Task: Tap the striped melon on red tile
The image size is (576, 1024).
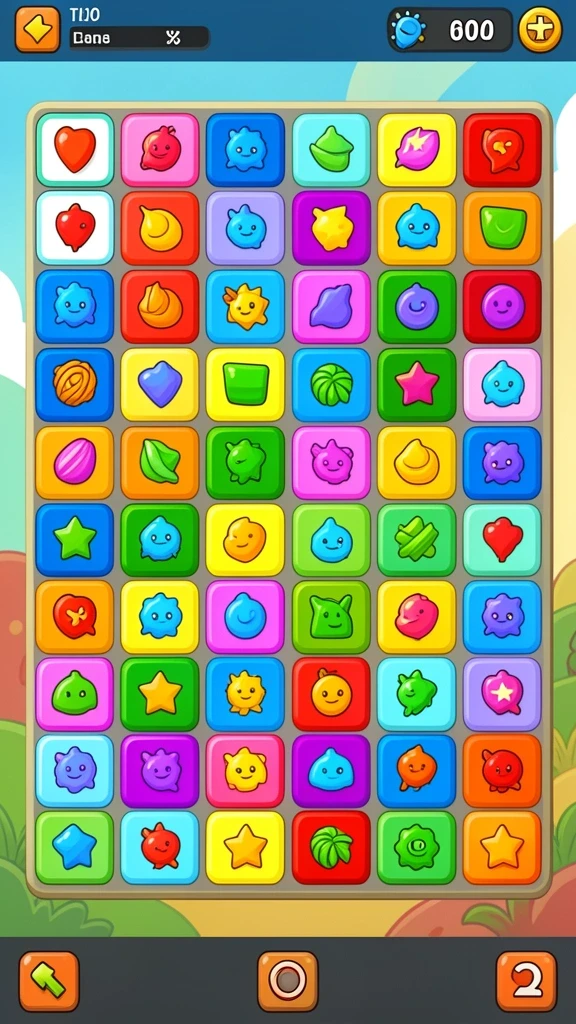Action: [331, 847]
